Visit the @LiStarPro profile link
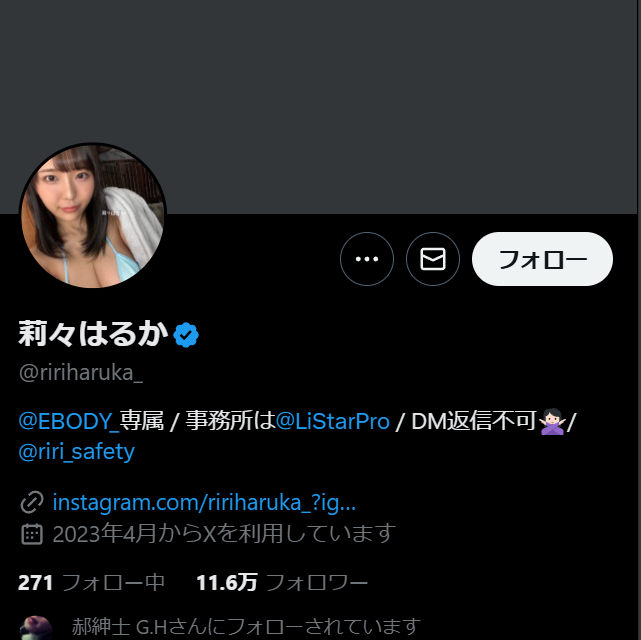 (333, 421)
